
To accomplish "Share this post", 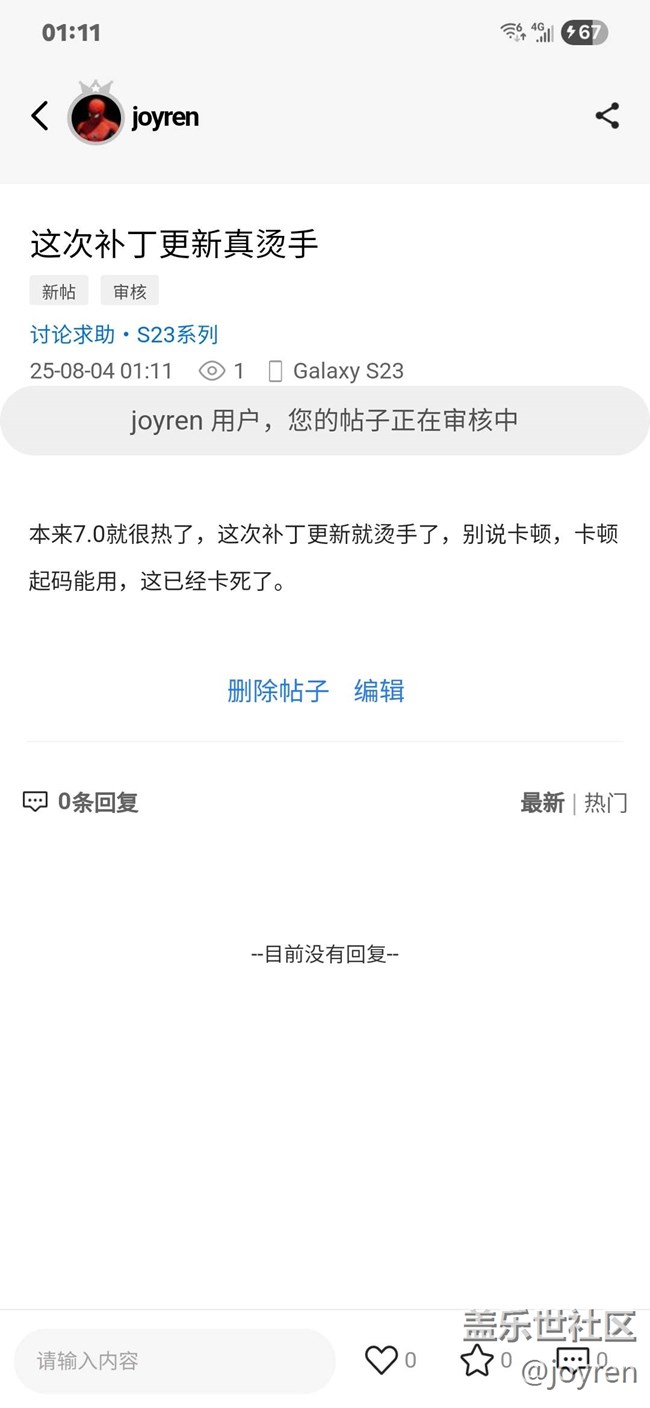I will pos(607,116).
